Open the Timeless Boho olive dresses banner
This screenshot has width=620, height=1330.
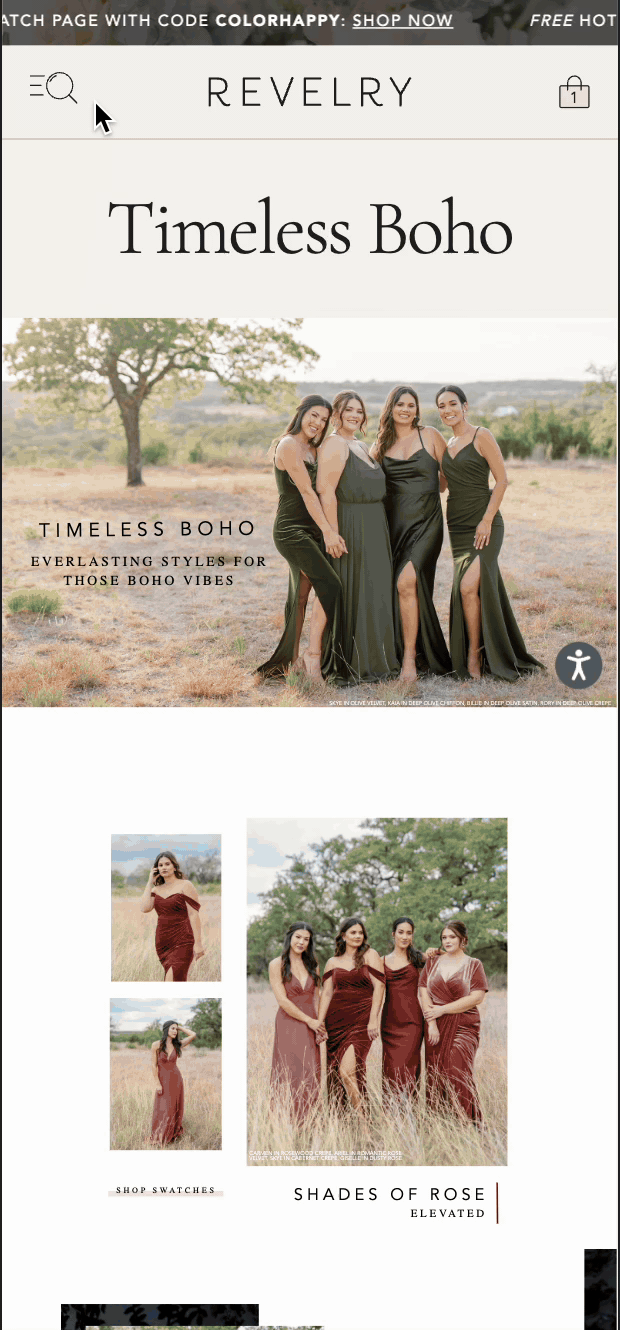[x=310, y=513]
